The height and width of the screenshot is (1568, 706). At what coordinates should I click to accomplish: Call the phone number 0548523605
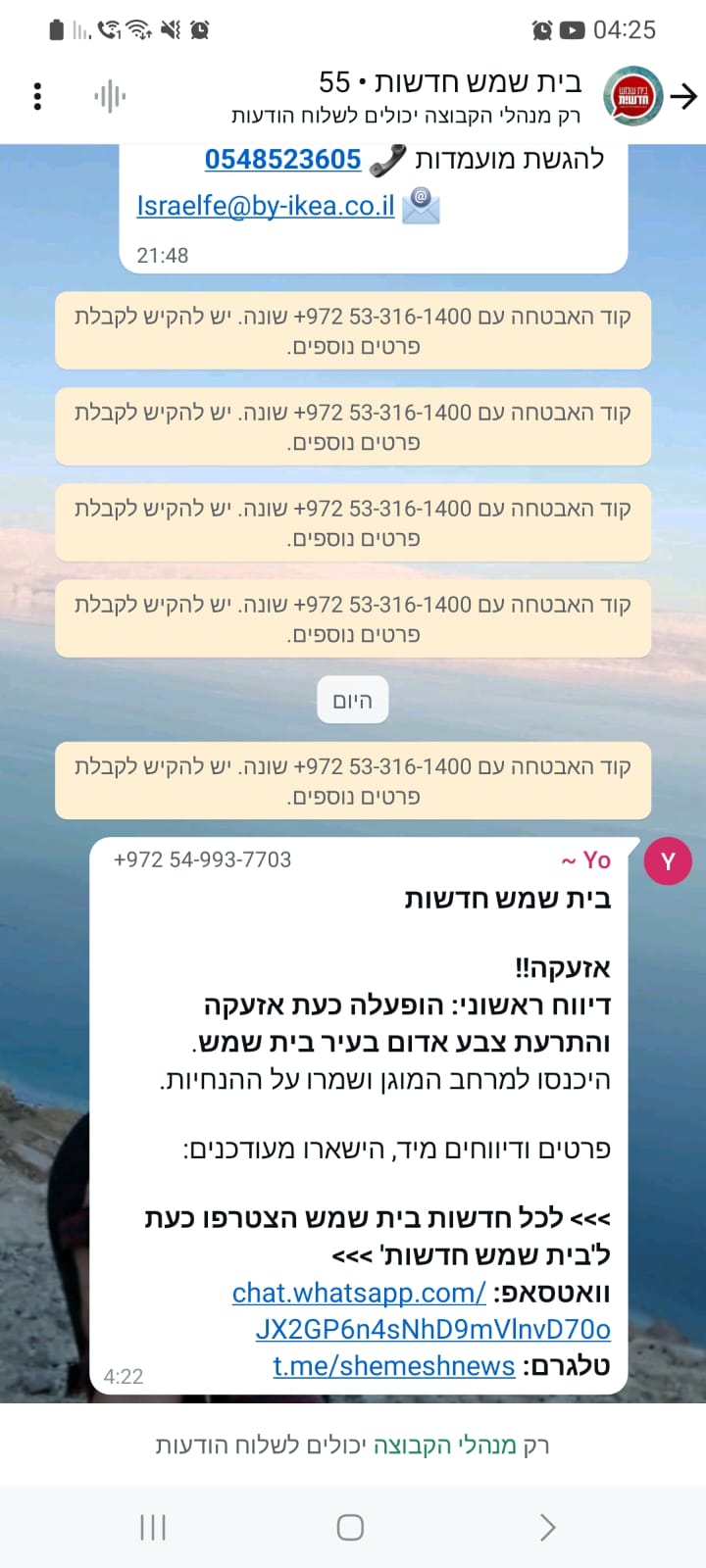coord(282,159)
